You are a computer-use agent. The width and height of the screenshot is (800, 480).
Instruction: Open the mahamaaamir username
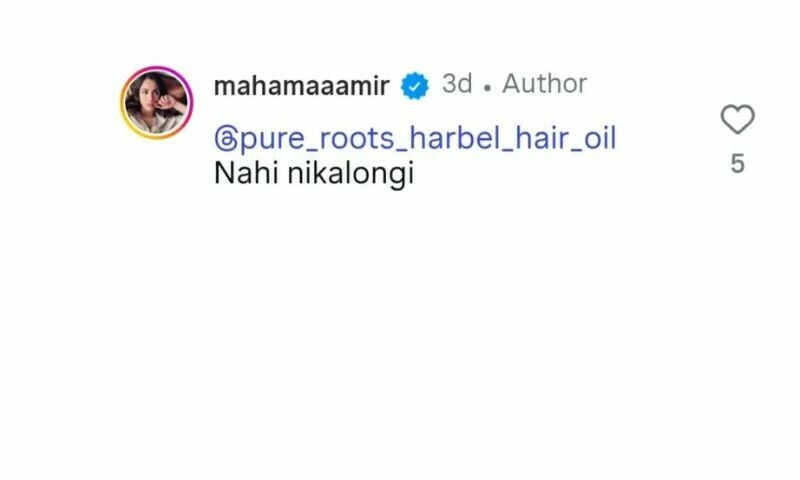(301, 86)
